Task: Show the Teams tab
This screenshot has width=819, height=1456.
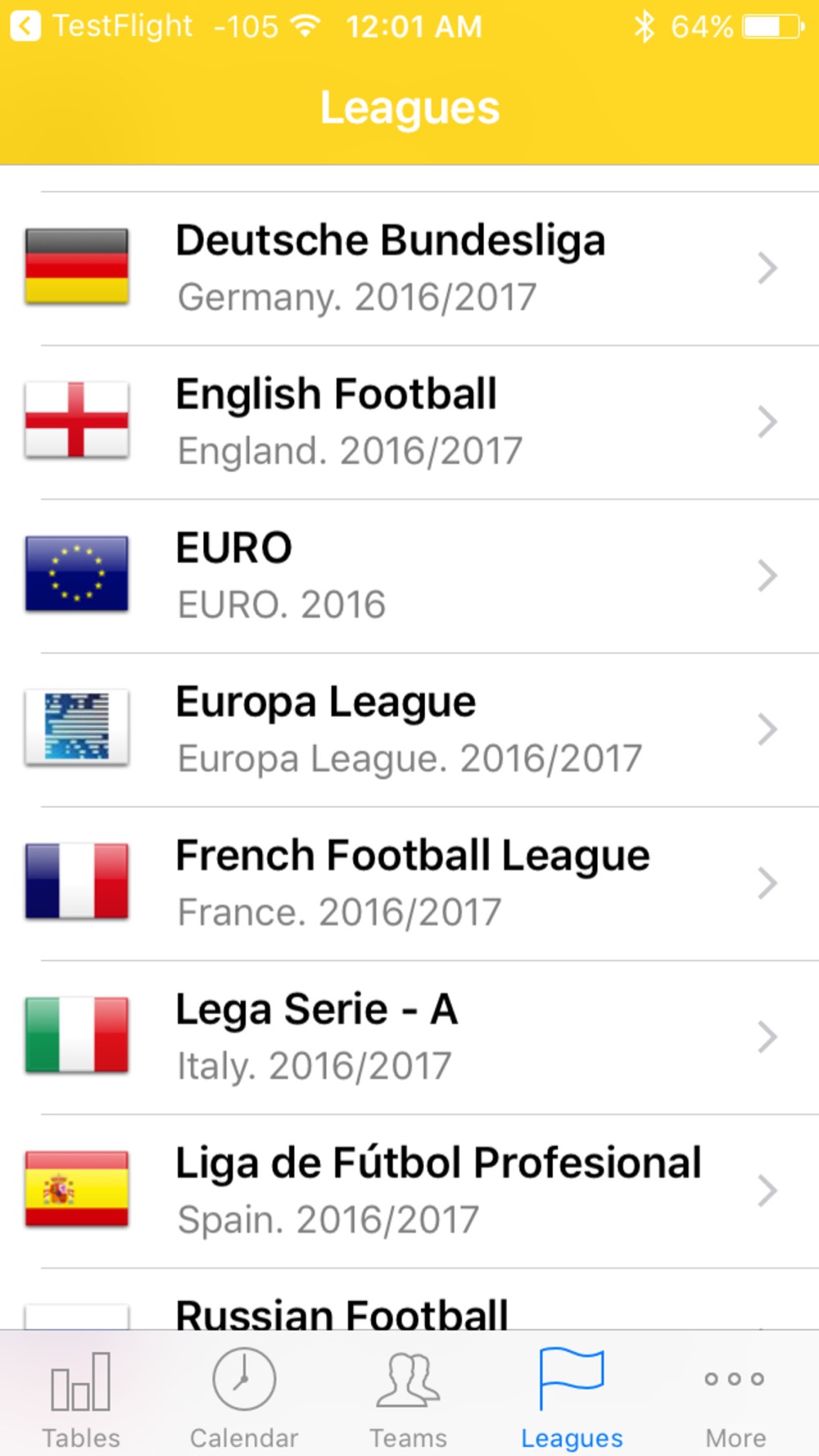Action: tap(408, 1397)
